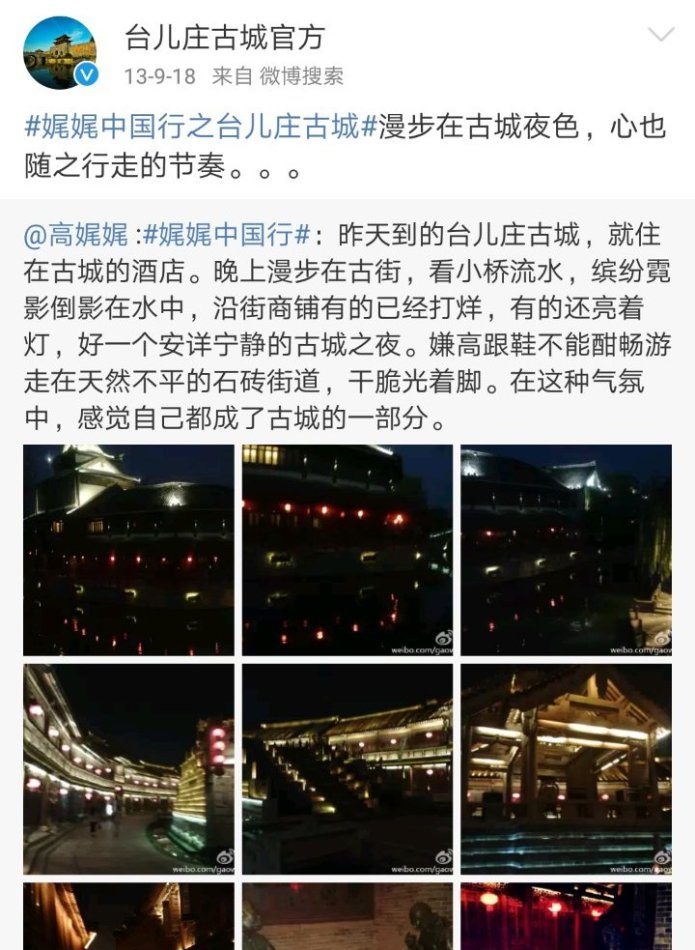Open photo of illuminated stone stairway
The image size is (695, 950).
[347, 769]
